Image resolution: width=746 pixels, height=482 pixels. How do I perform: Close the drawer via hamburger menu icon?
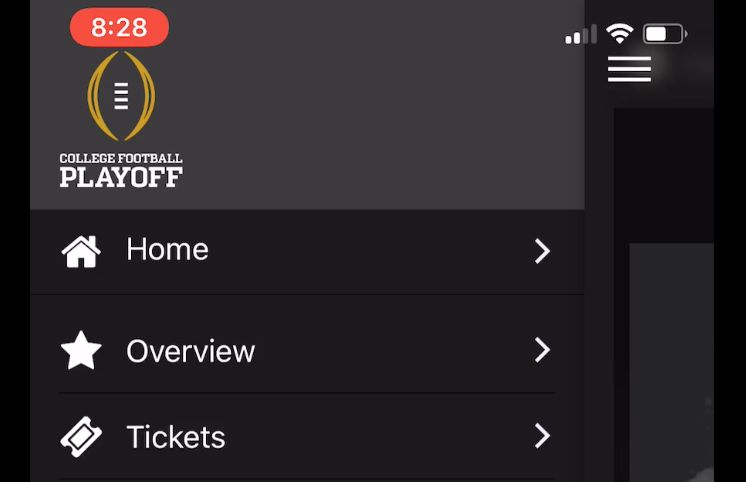pos(629,69)
